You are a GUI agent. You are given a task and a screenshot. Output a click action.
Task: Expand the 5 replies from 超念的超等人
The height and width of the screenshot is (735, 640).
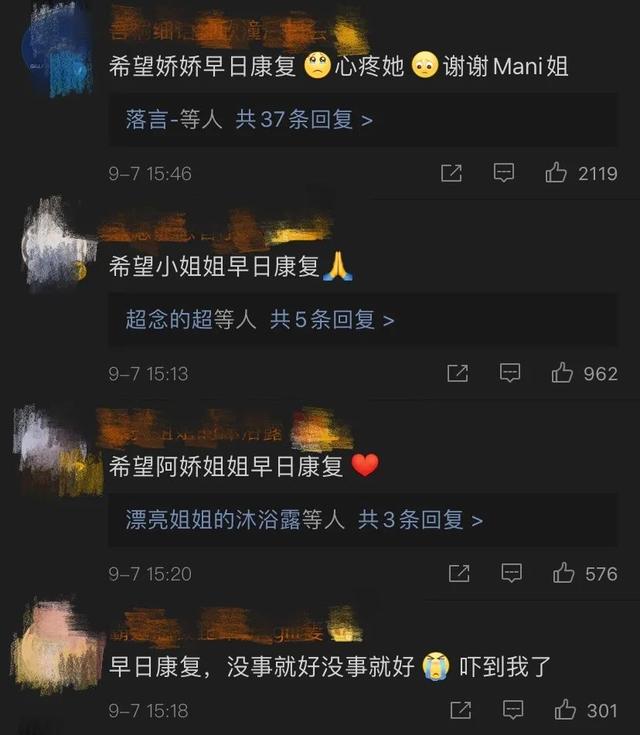click(332, 320)
